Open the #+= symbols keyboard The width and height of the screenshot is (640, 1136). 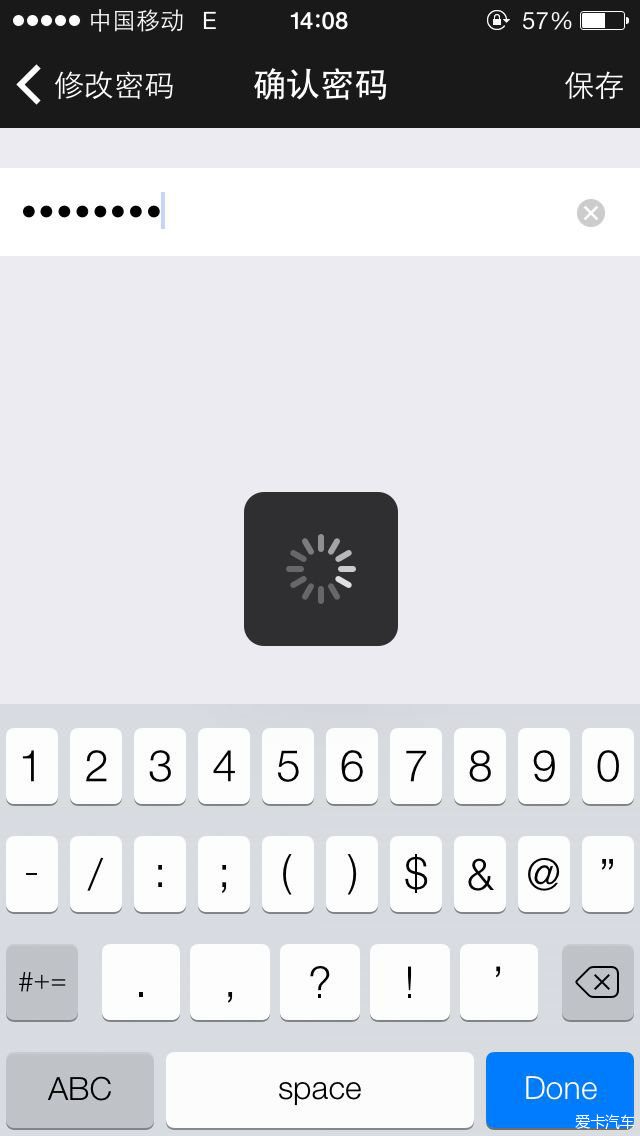pyautogui.click(x=42, y=982)
